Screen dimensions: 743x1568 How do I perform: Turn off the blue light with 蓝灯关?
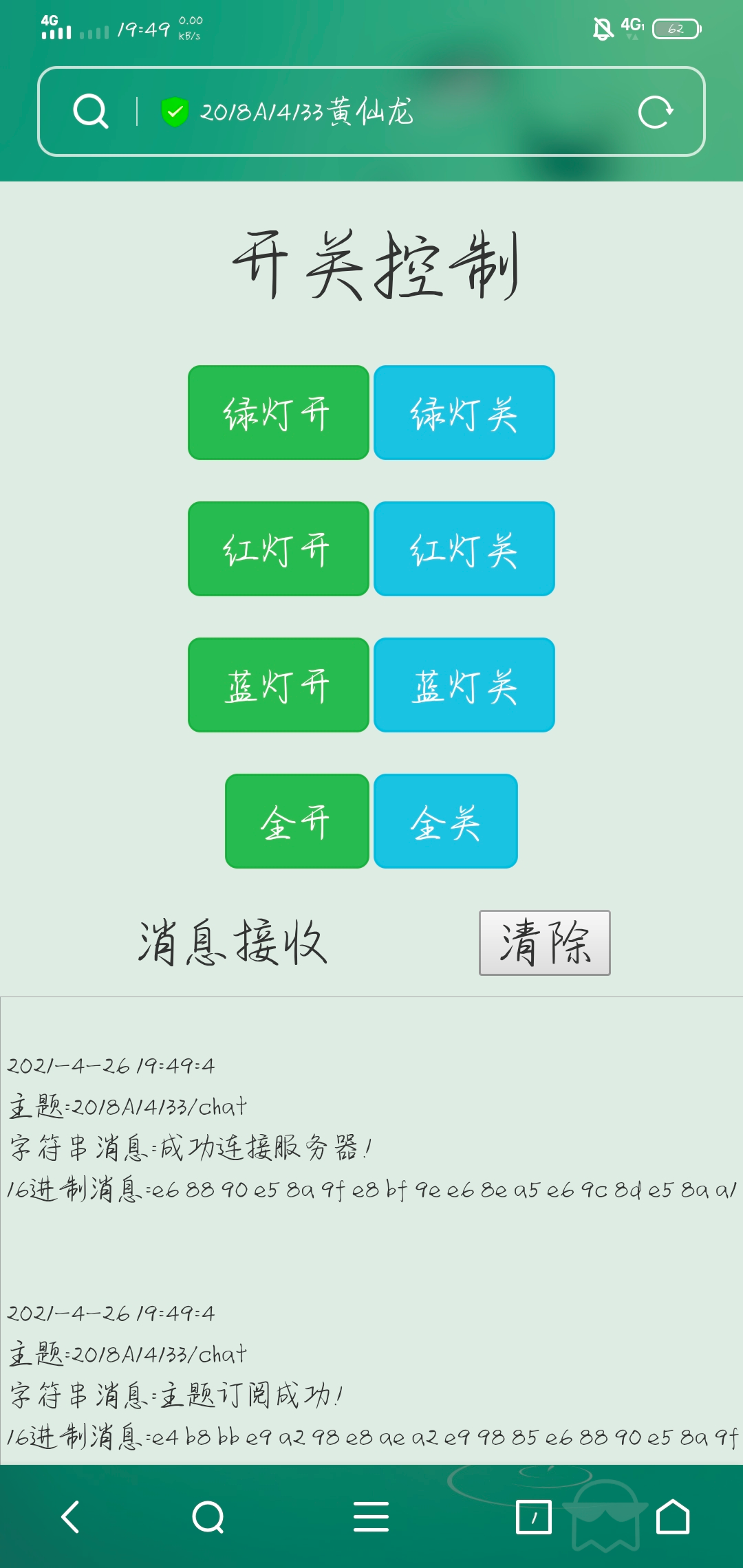click(x=463, y=684)
